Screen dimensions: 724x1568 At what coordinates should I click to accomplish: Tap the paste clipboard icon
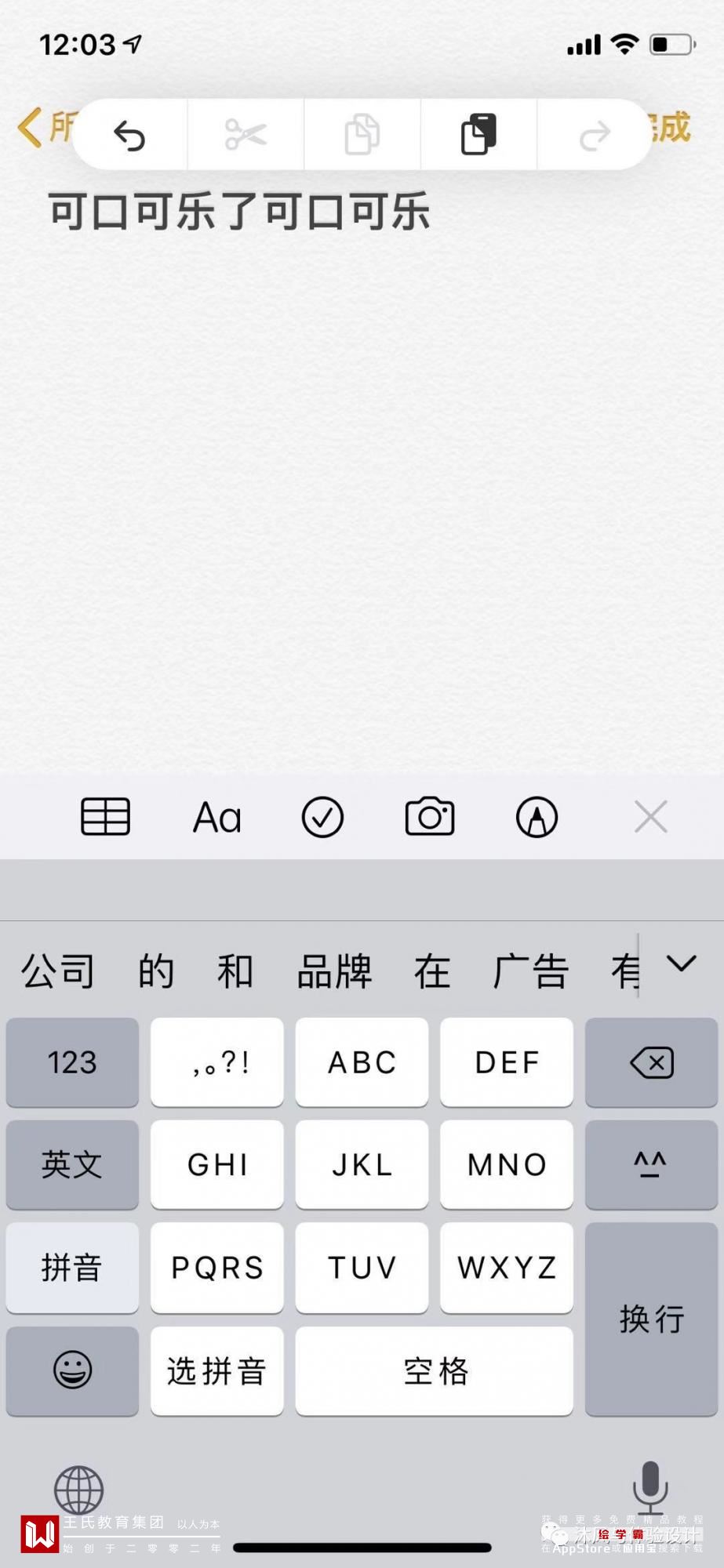click(x=478, y=134)
